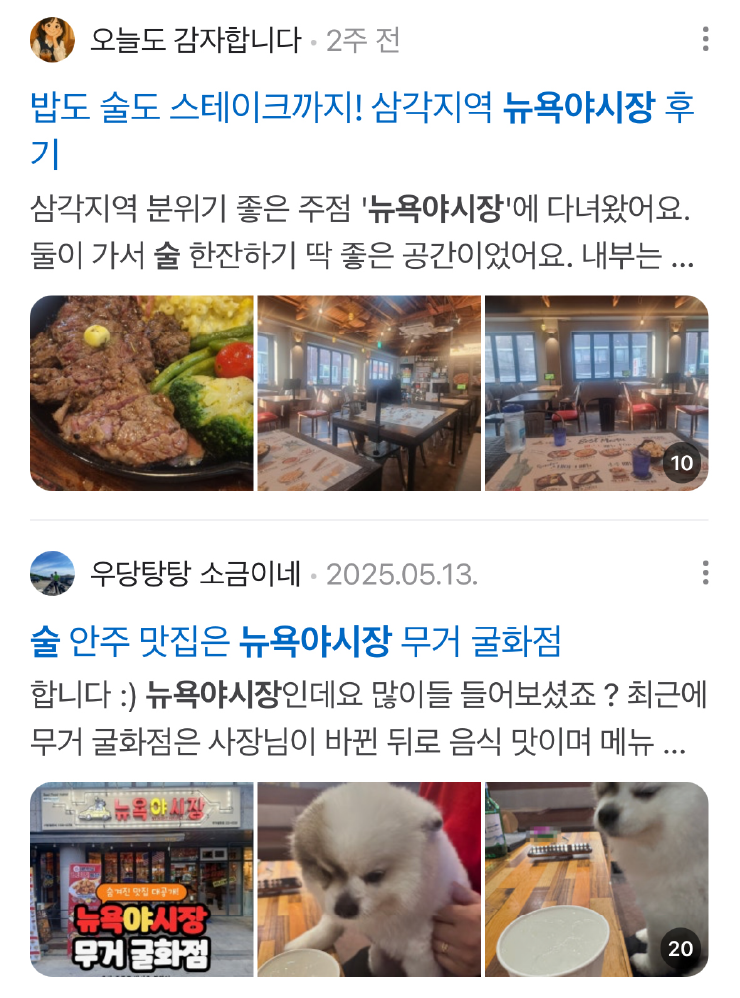Open the photo of the held white puppy
This screenshot has width=740, height=998.
tap(368, 879)
